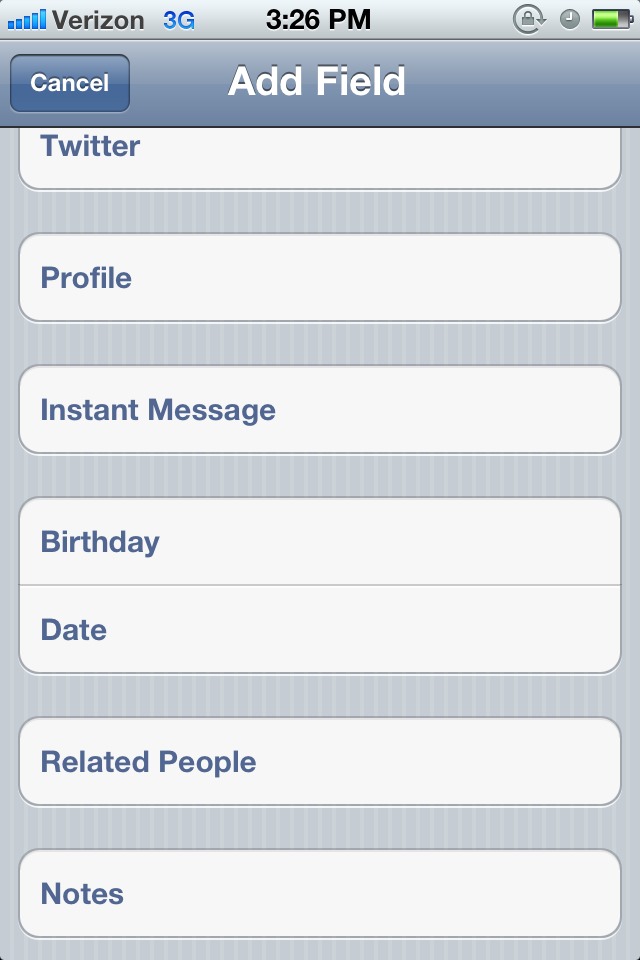Add the Twitter field
Screen dimensions: 640x960
320,158
